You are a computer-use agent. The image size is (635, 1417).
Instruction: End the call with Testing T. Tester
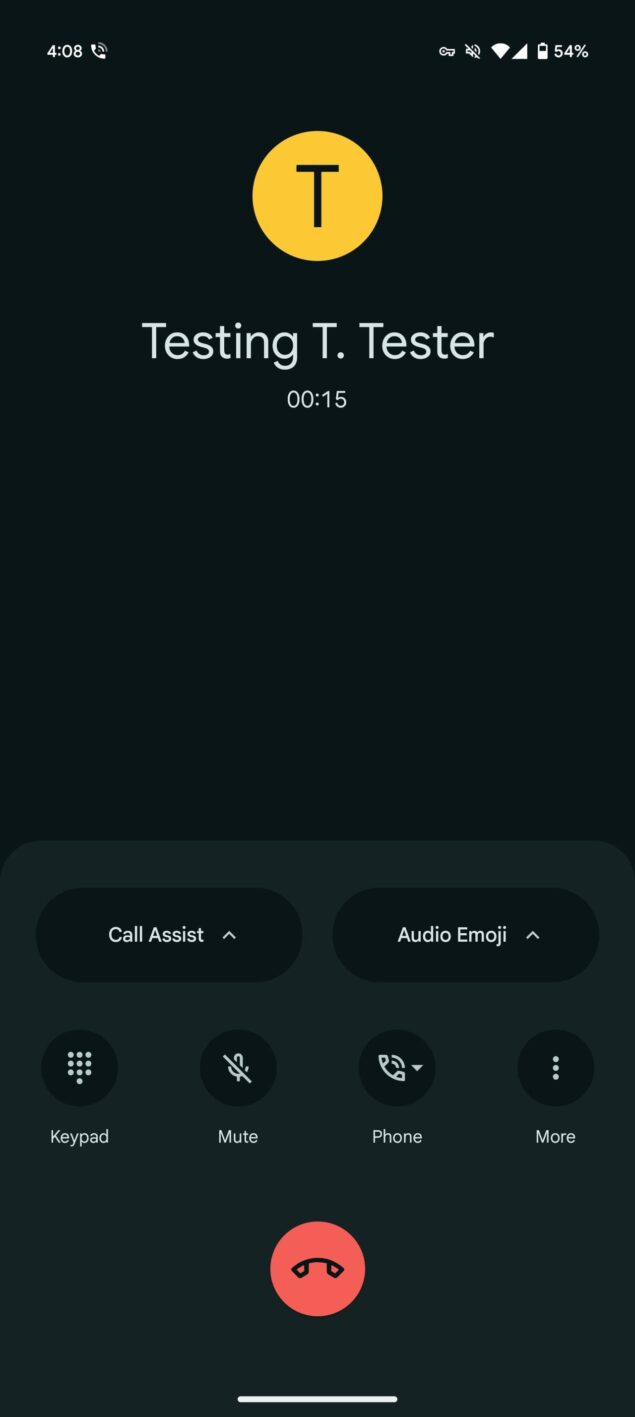pyautogui.click(x=317, y=1269)
